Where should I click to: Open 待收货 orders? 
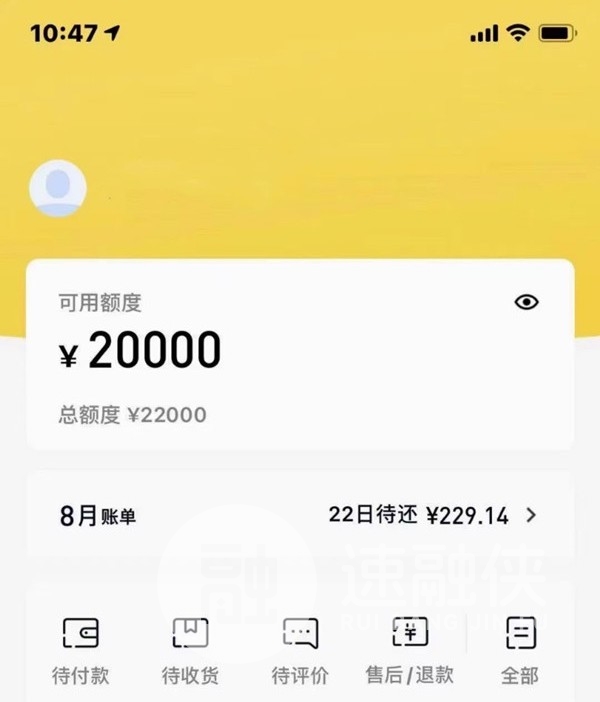190,650
